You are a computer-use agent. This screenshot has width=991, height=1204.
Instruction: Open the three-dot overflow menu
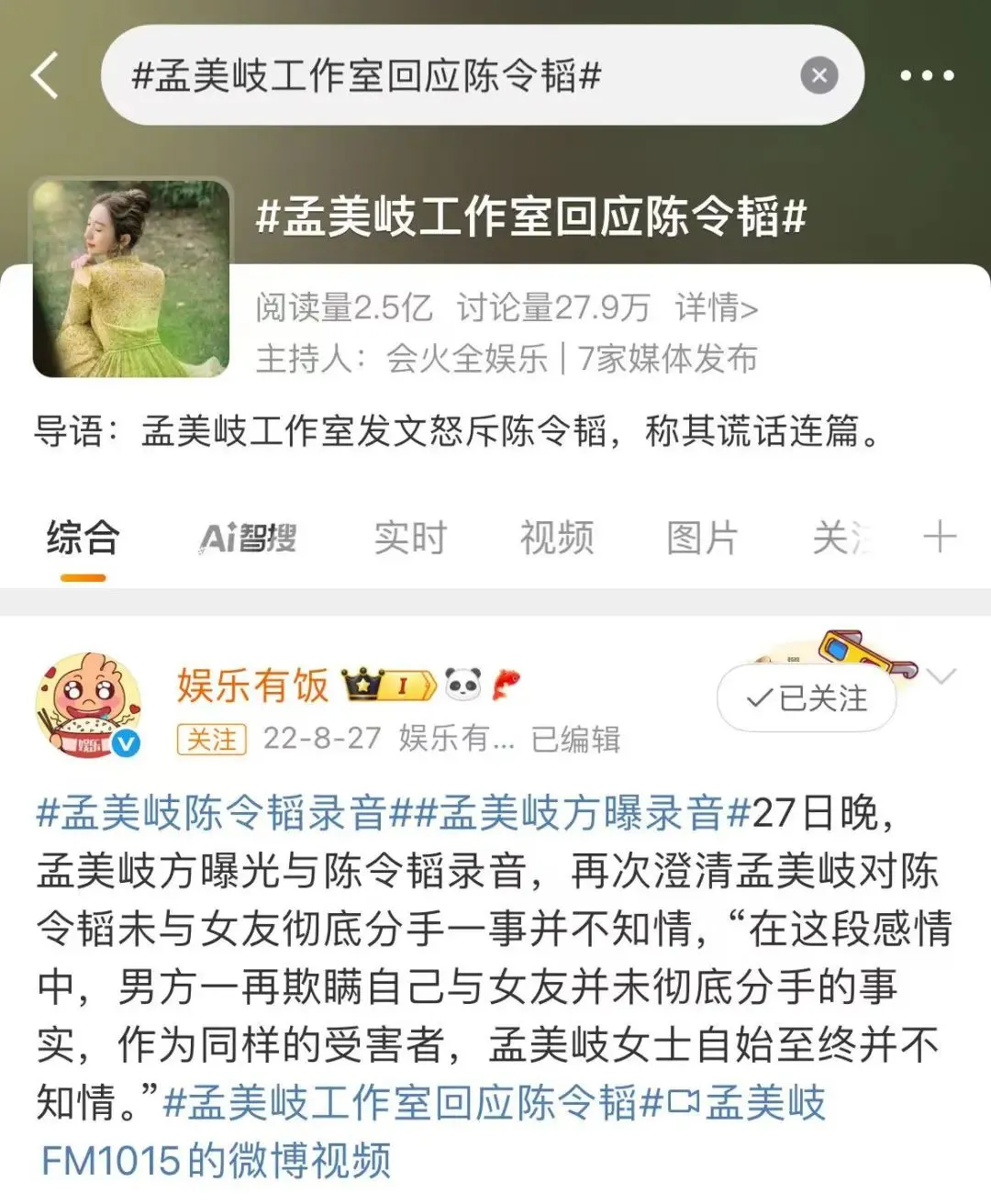926,75
